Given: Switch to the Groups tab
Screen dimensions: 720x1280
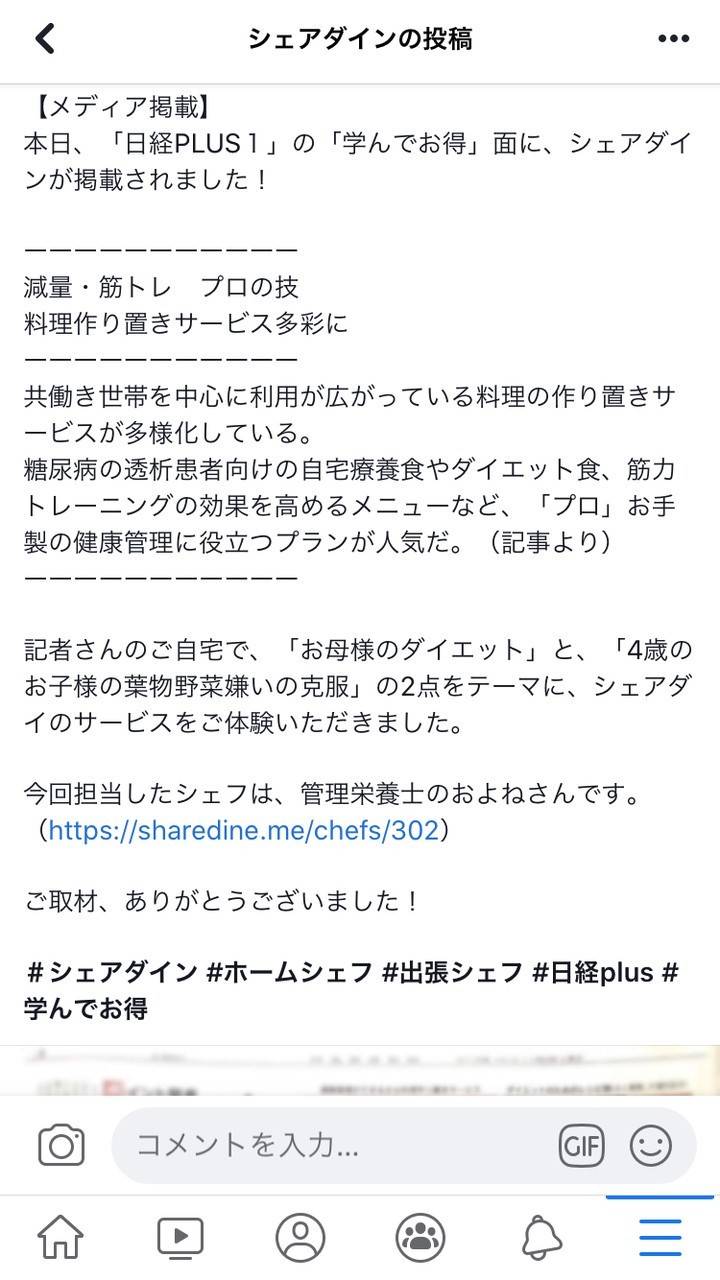Looking at the screenshot, I should tap(420, 1238).
